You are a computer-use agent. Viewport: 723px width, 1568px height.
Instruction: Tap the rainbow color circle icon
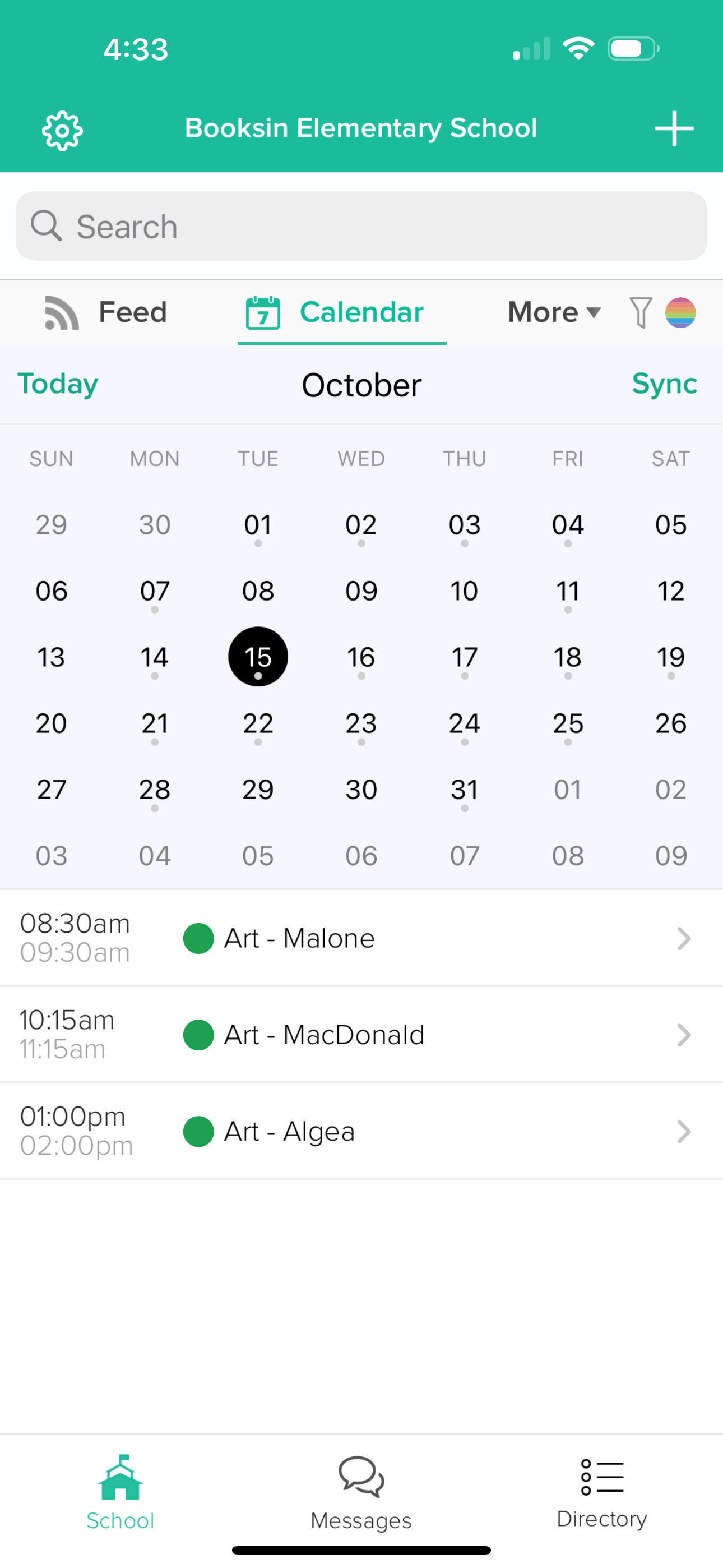[680, 312]
